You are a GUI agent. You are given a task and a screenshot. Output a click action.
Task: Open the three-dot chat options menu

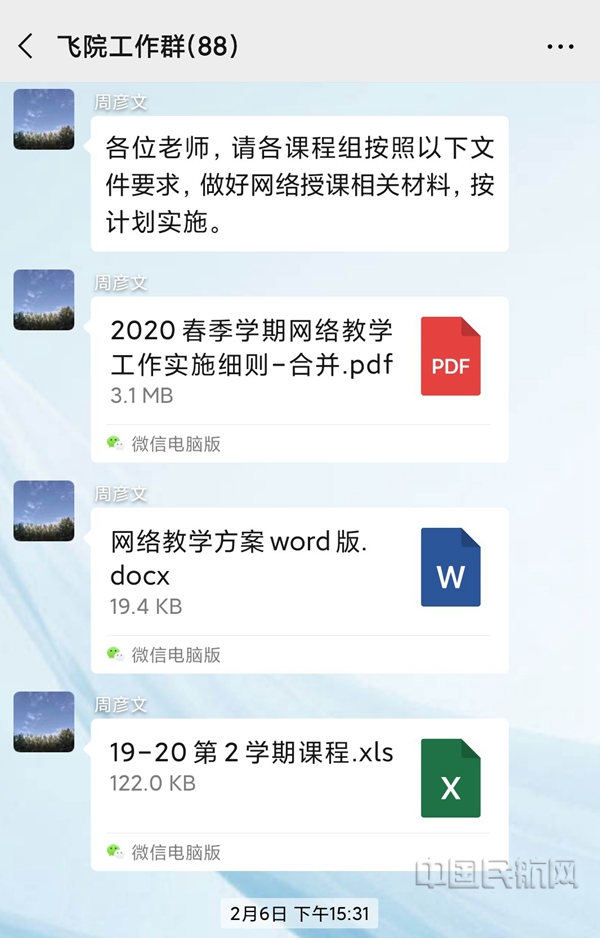(x=560, y=47)
